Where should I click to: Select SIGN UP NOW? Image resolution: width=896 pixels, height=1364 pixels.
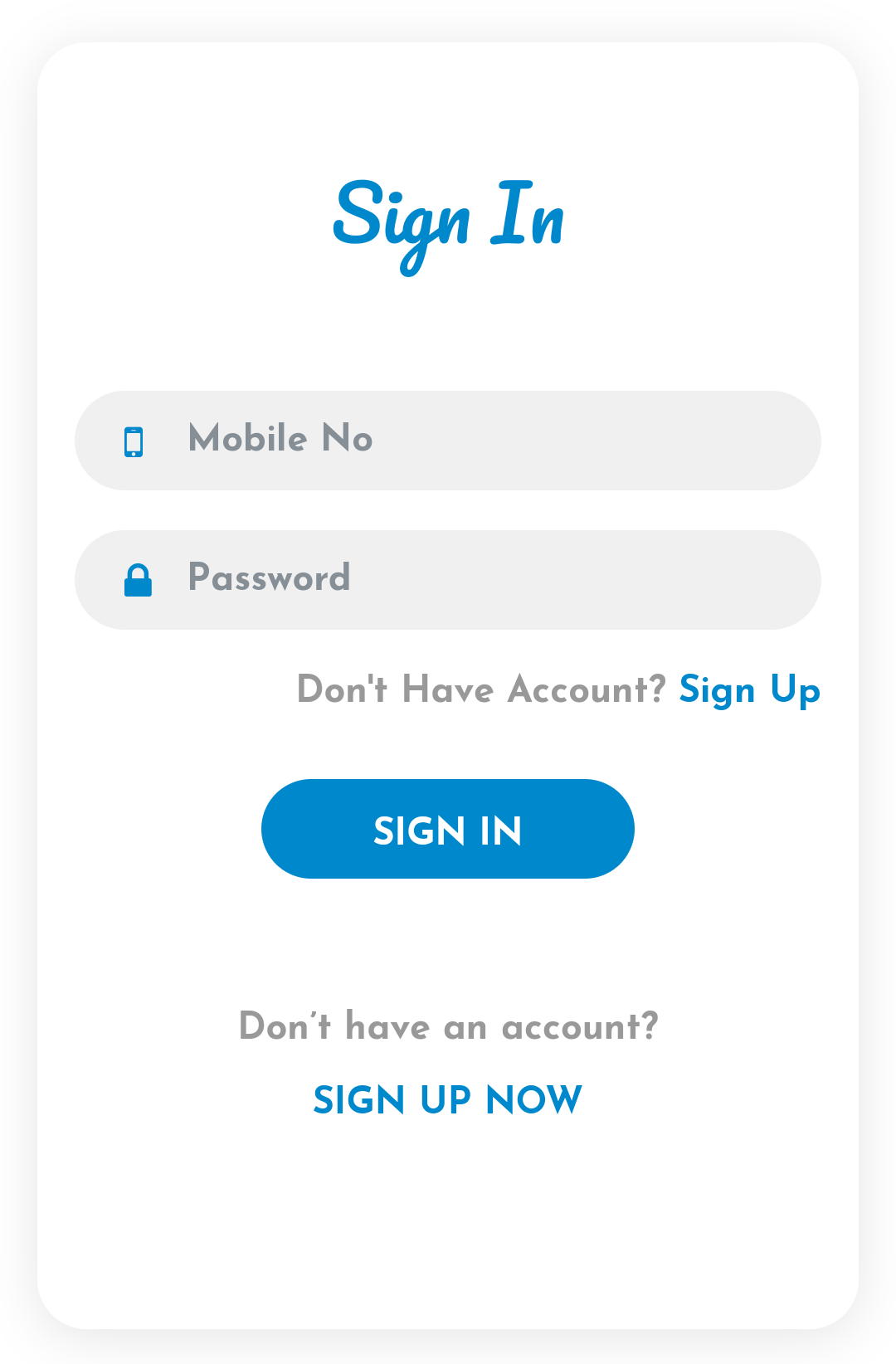[x=448, y=1100]
